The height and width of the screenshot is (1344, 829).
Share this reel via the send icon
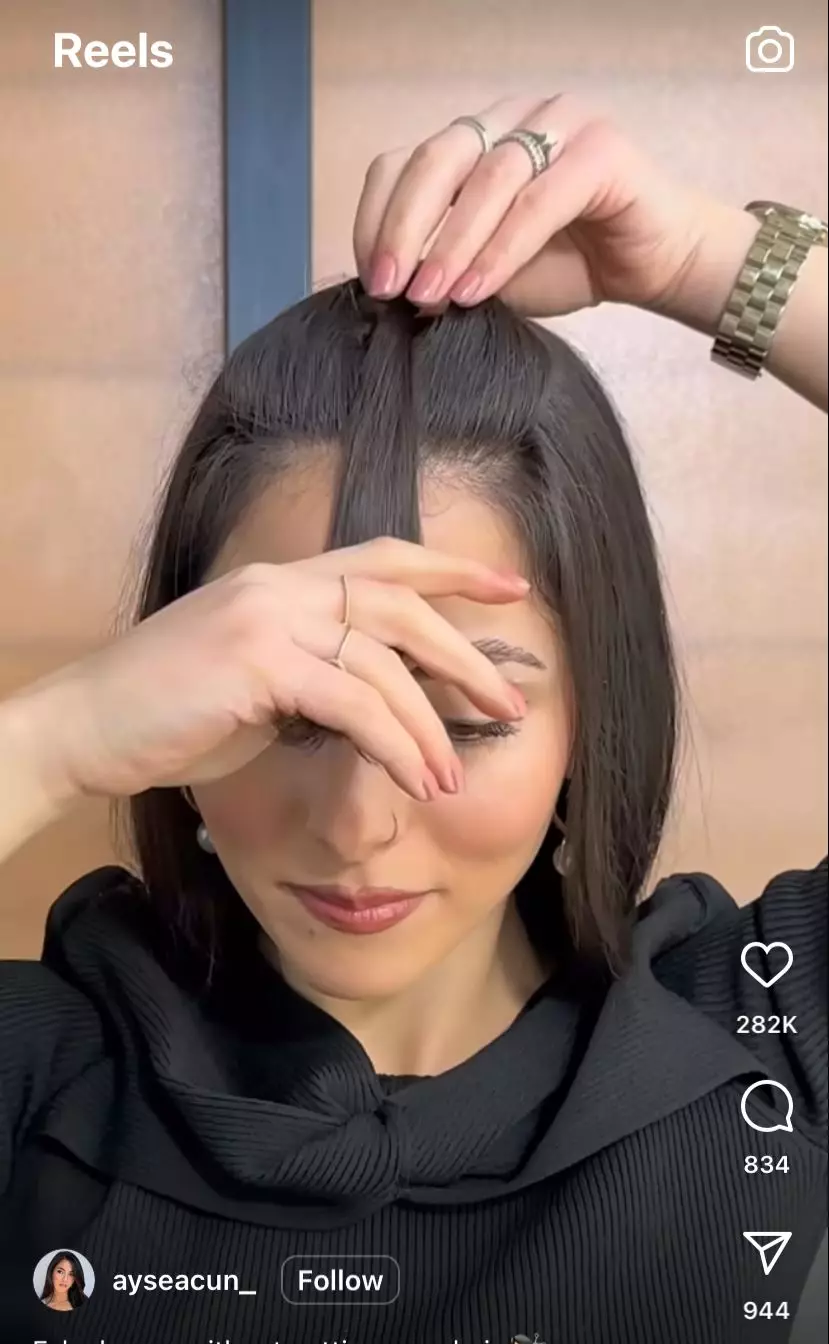(766, 1253)
